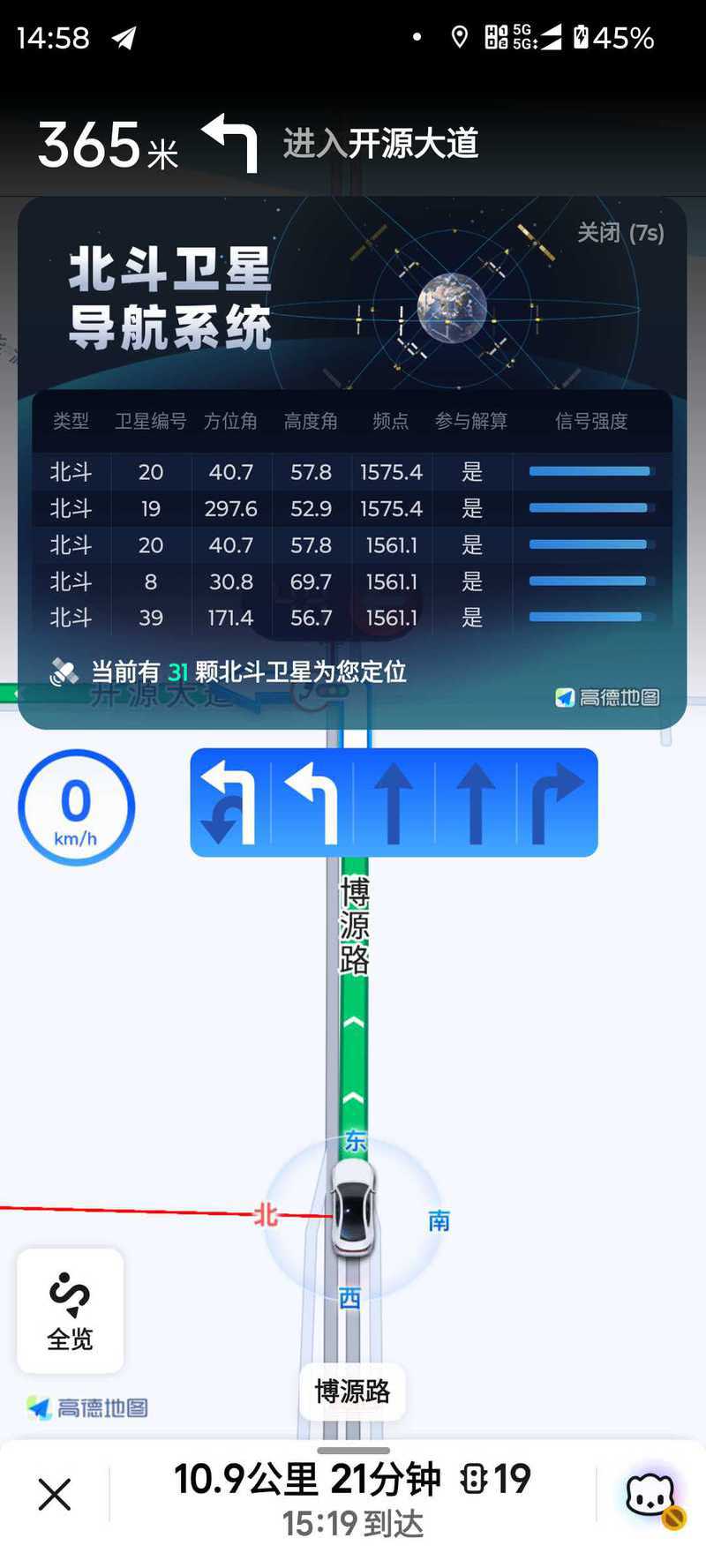Close the Beidou satellite panel
Image resolution: width=706 pixels, height=1568 pixels.
click(x=620, y=233)
